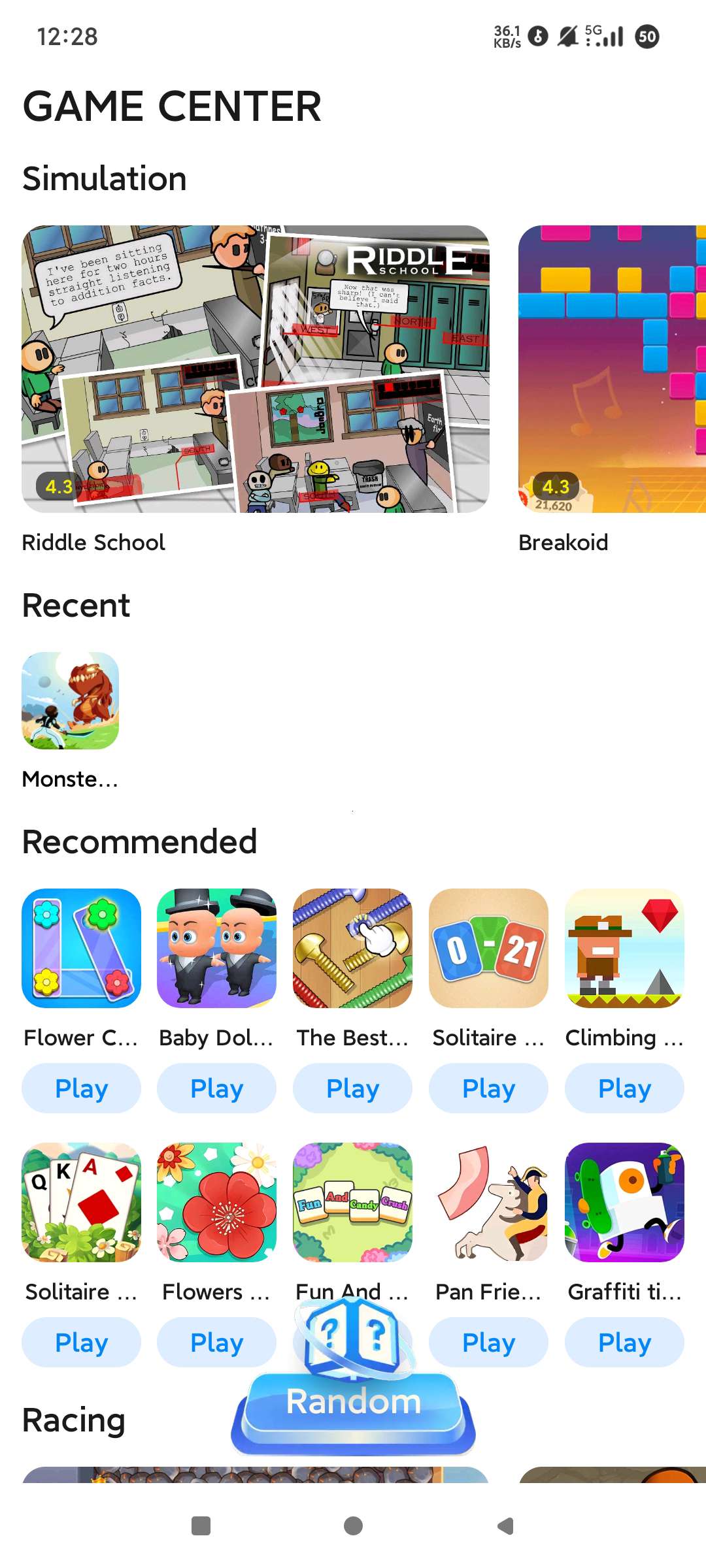Play the Solitaire 0-21 game

click(488, 1088)
